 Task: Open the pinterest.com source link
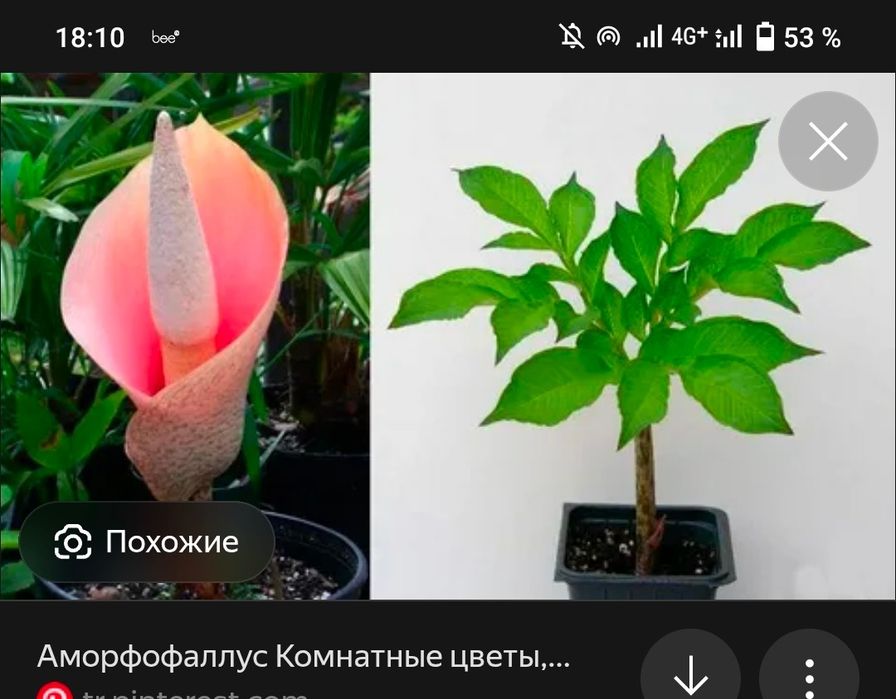click(x=190, y=692)
